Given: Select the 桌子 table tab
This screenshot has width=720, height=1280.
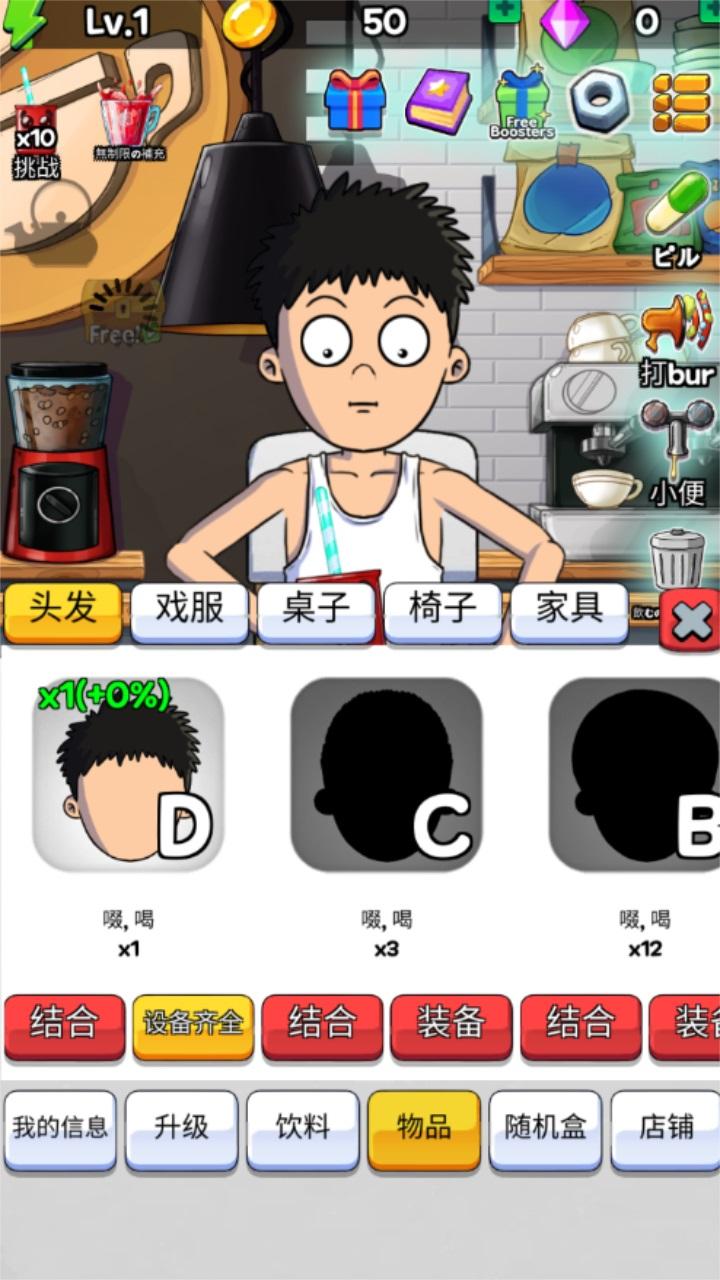Looking at the screenshot, I should click(316, 610).
